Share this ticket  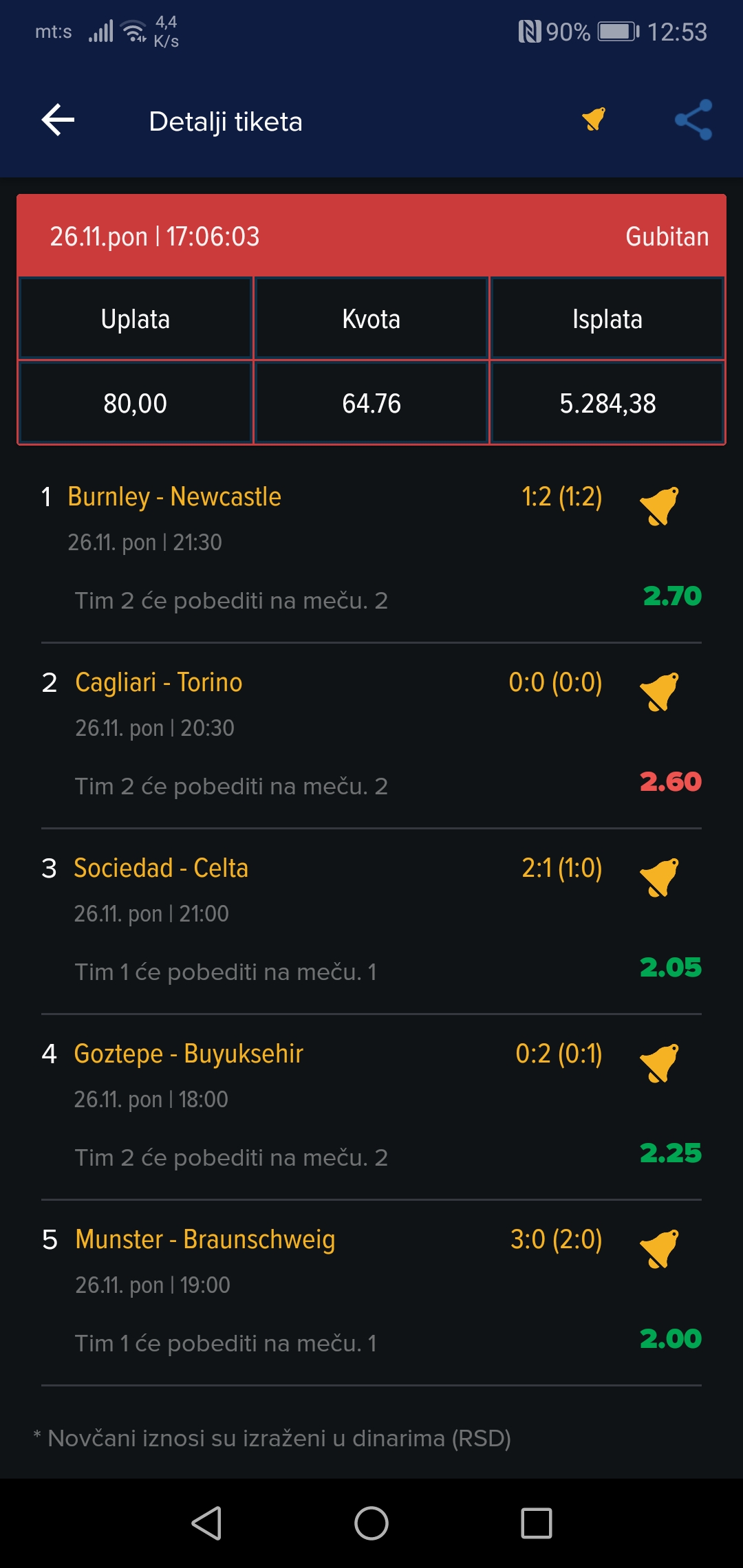click(x=693, y=120)
